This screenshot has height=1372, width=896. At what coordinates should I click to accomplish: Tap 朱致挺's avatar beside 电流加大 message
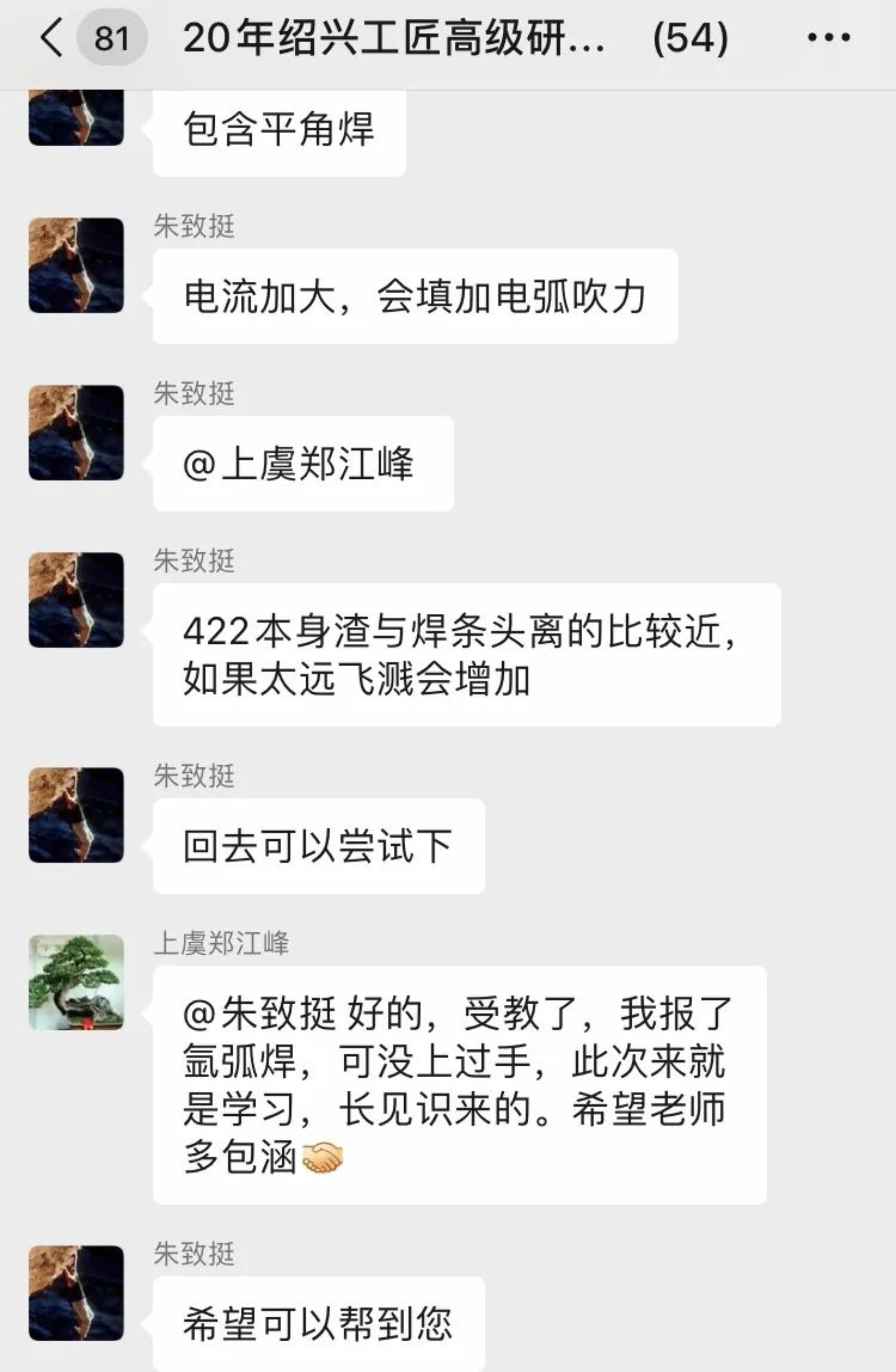tap(76, 266)
